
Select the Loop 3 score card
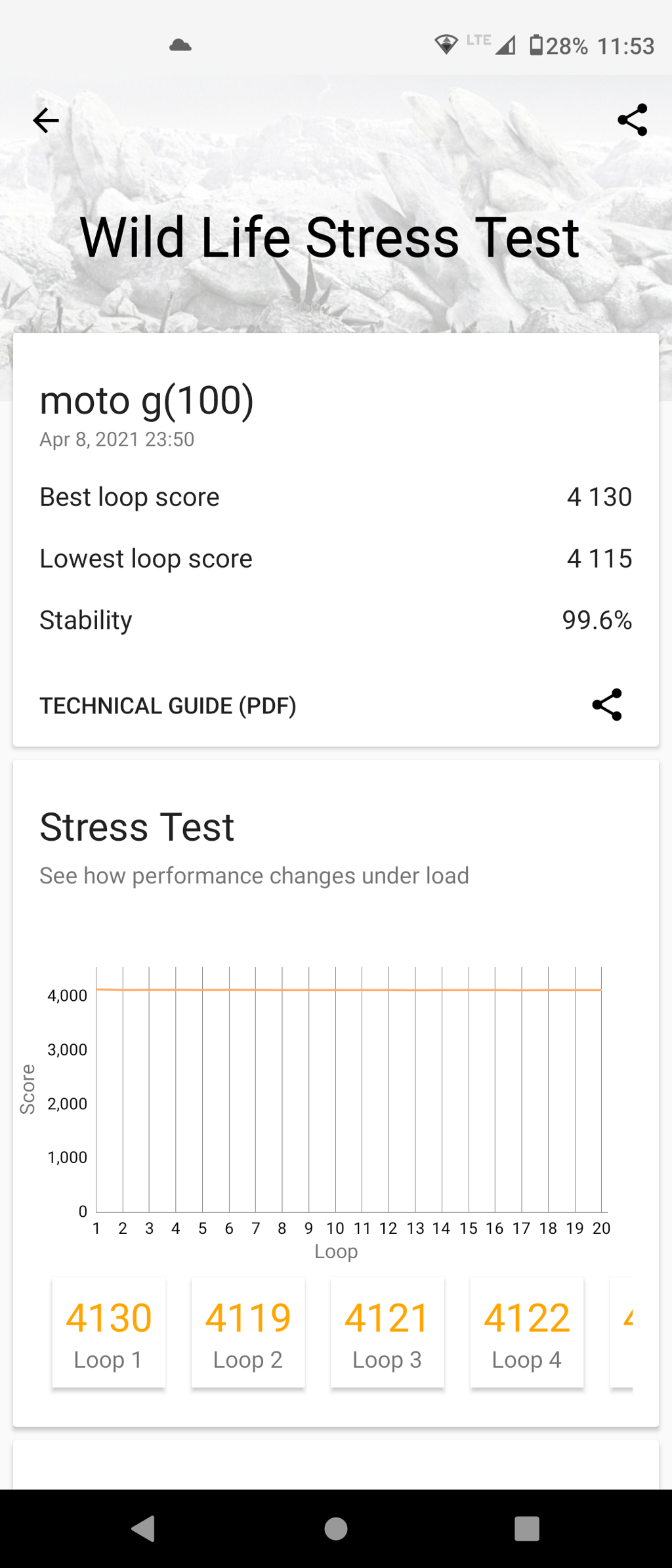[387, 1333]
